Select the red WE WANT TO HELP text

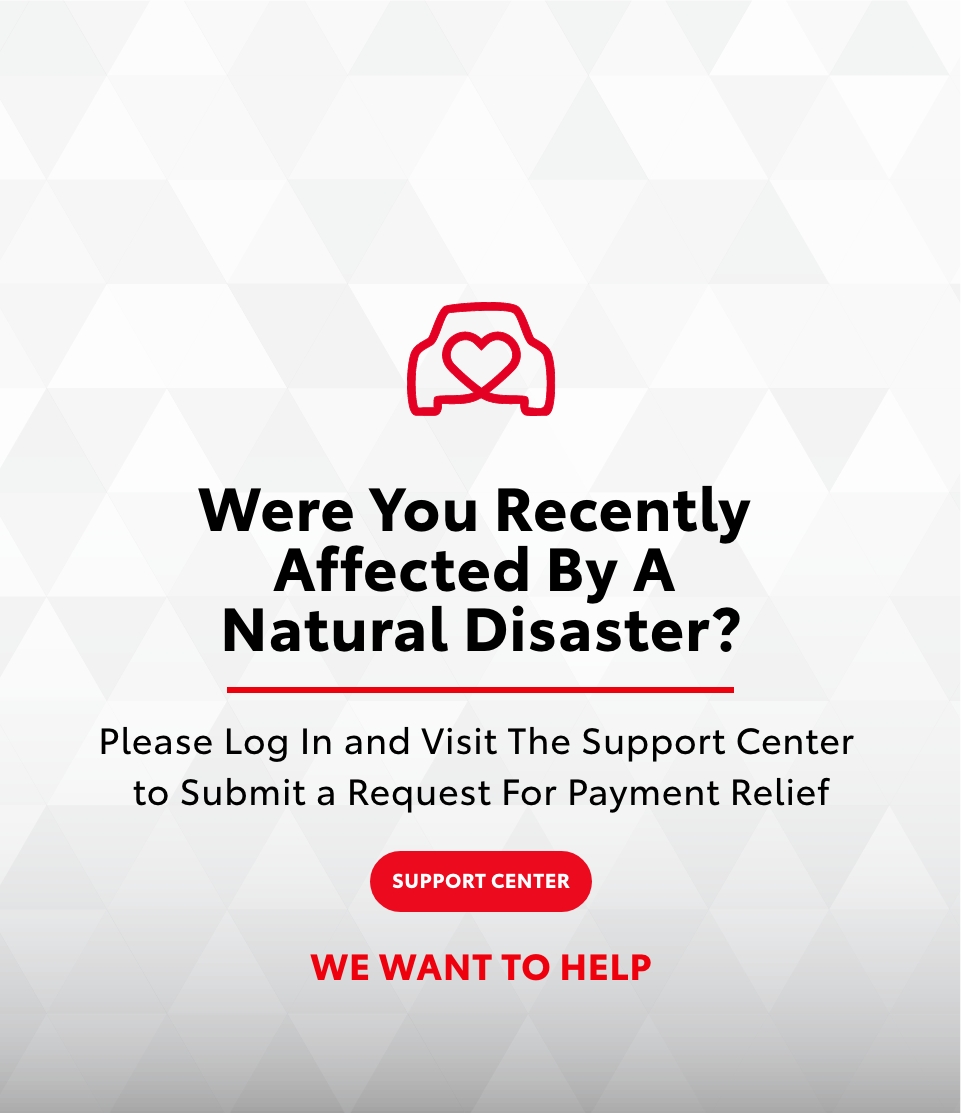coord(480,966)
